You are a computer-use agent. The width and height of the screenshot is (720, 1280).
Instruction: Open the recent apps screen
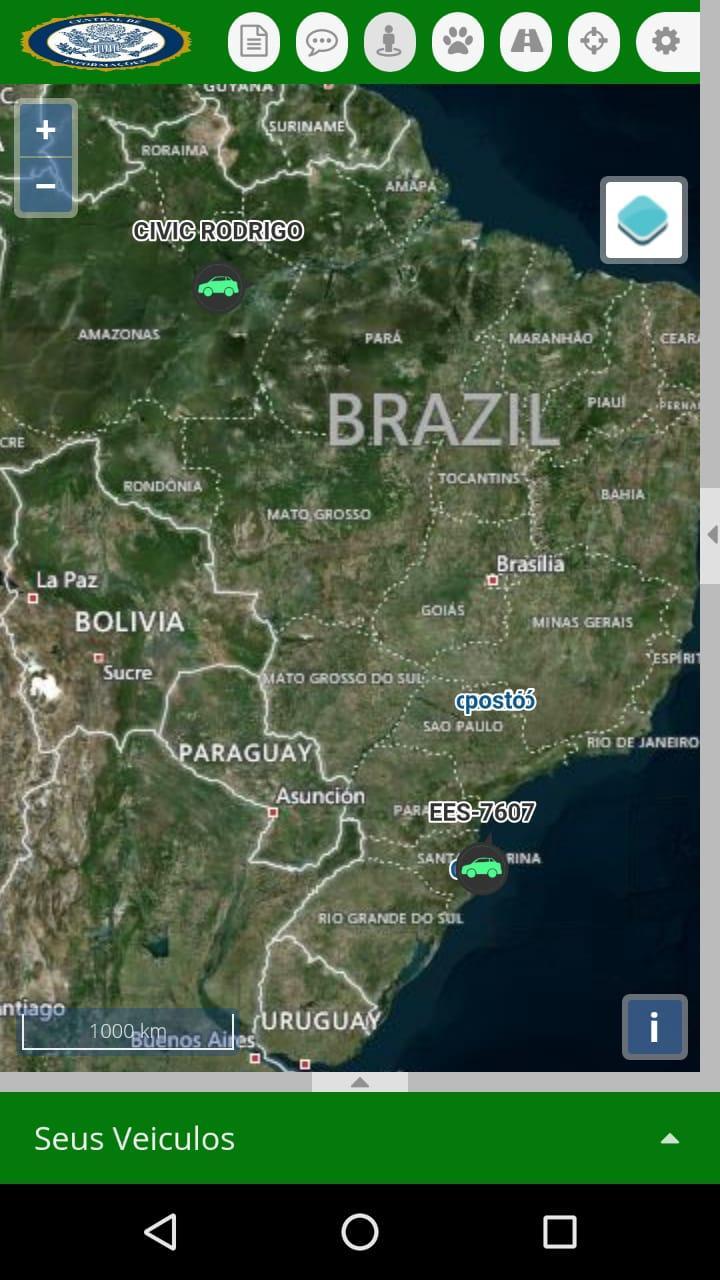(x=559, y=1232)
